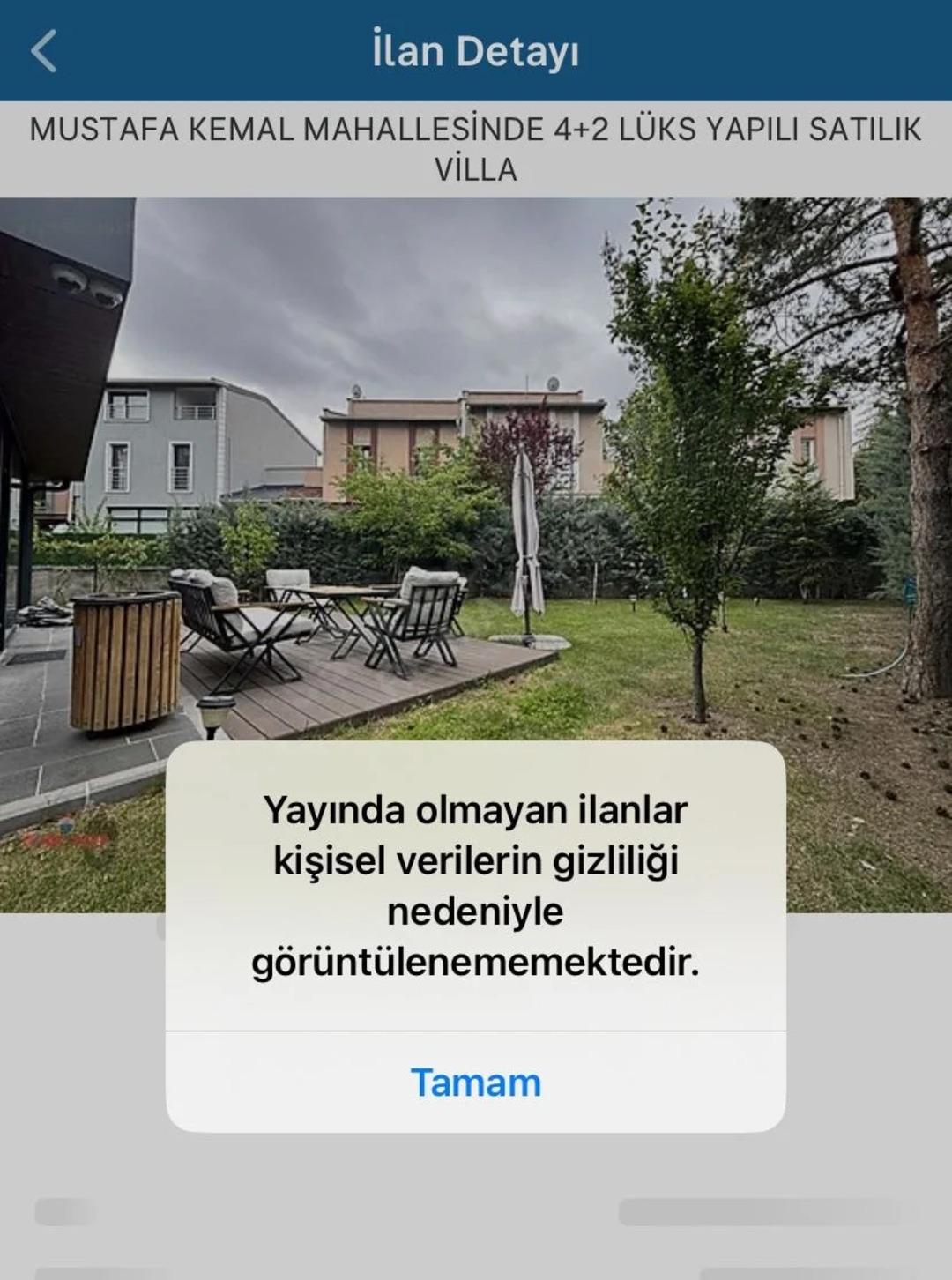
Task: Open the villa garden listing photo
Action: click(476, 397)
